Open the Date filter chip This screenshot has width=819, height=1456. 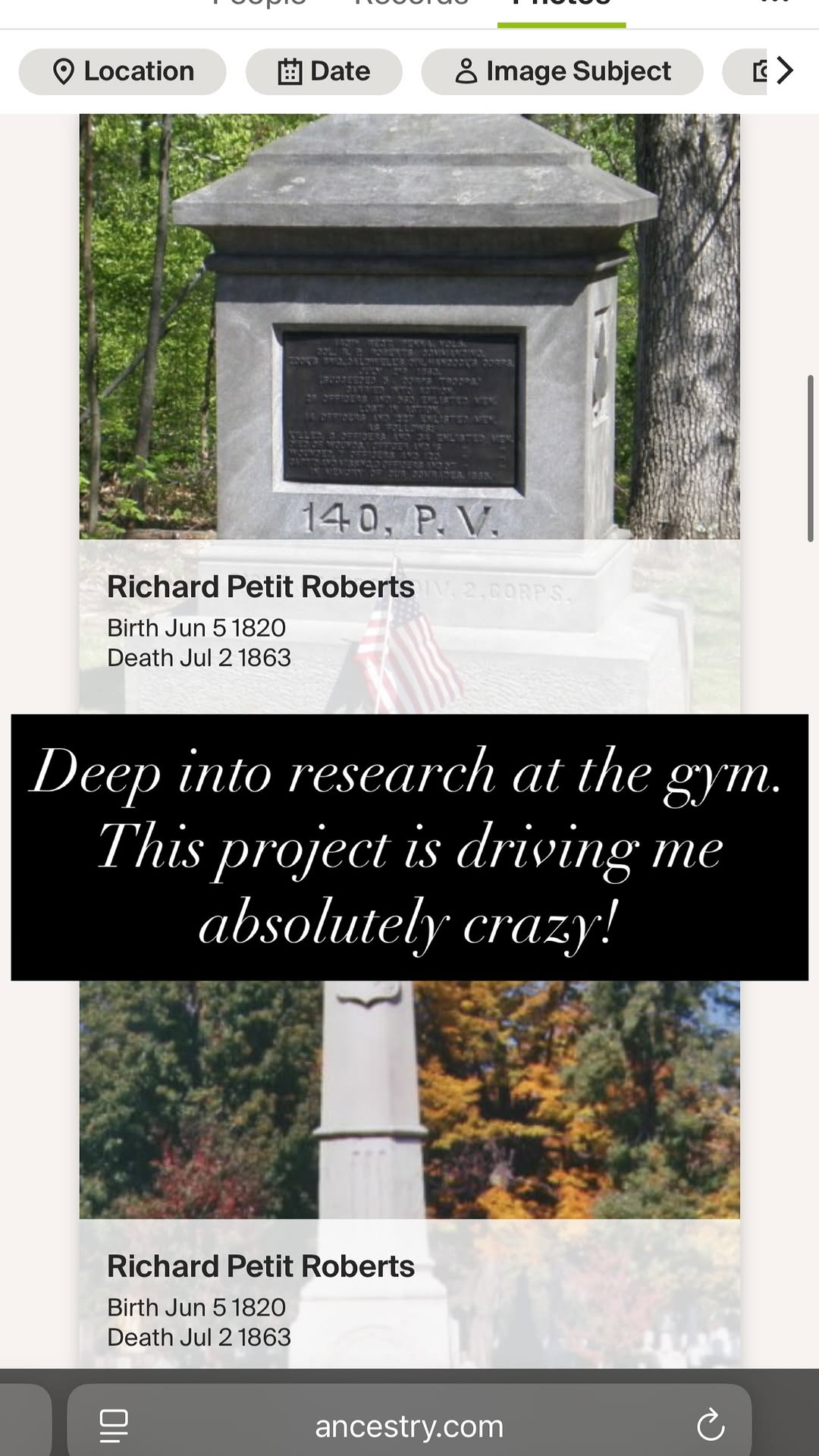[x=324, y=71]
